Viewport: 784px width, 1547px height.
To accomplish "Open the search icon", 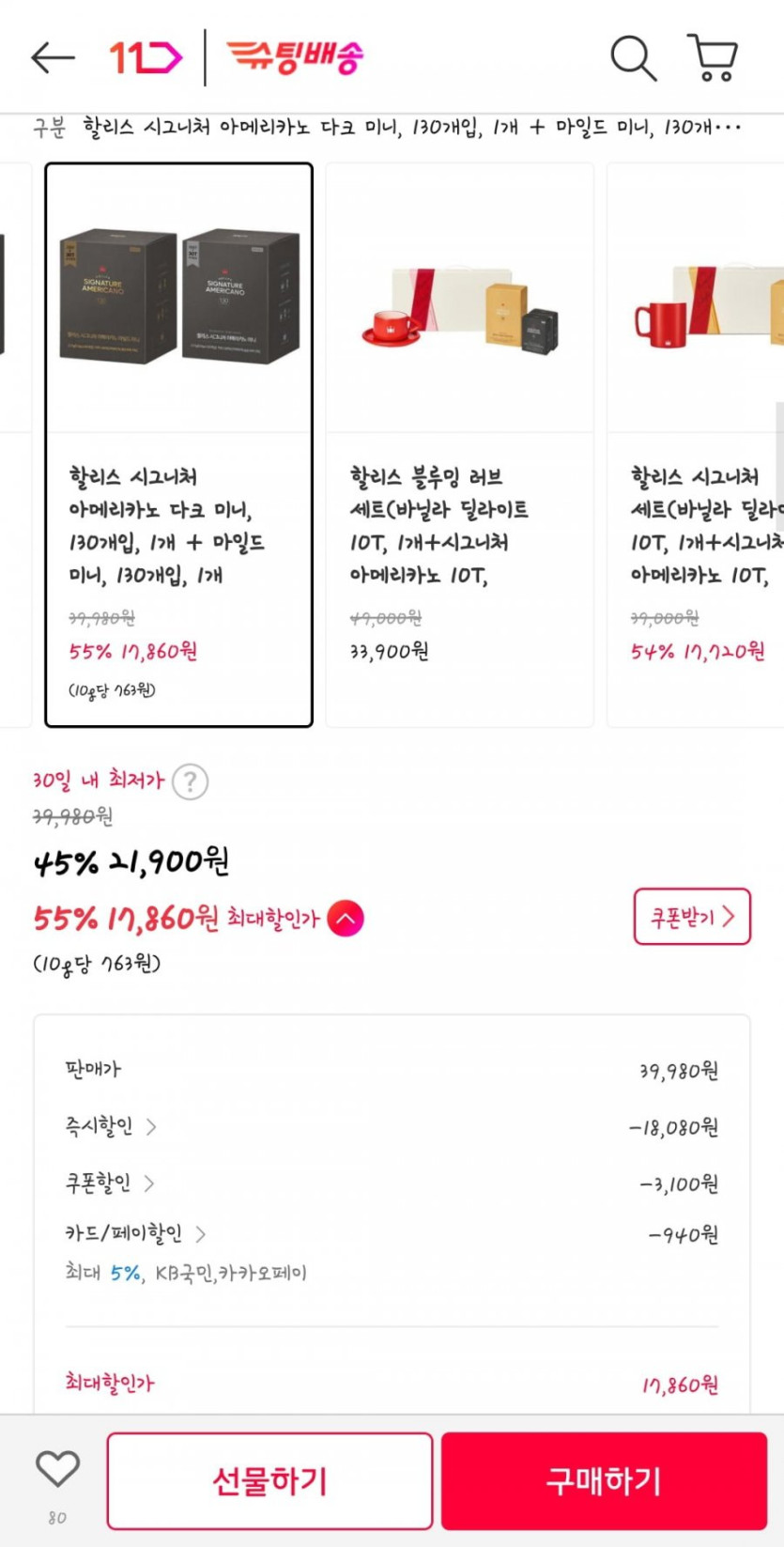I will click(633, 58).
